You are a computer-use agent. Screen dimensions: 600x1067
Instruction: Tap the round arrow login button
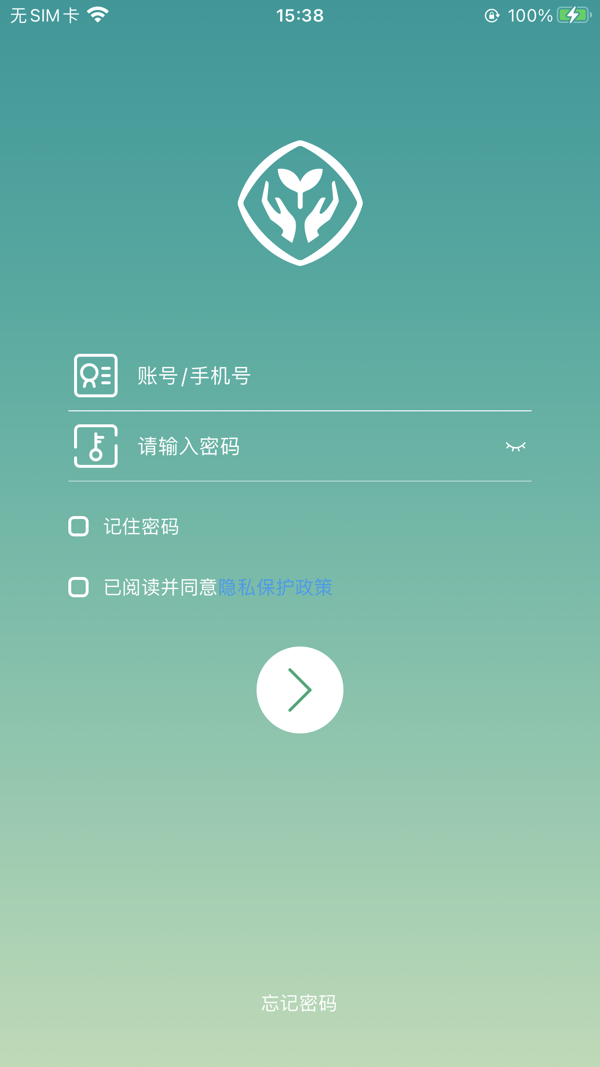[300, 690]
